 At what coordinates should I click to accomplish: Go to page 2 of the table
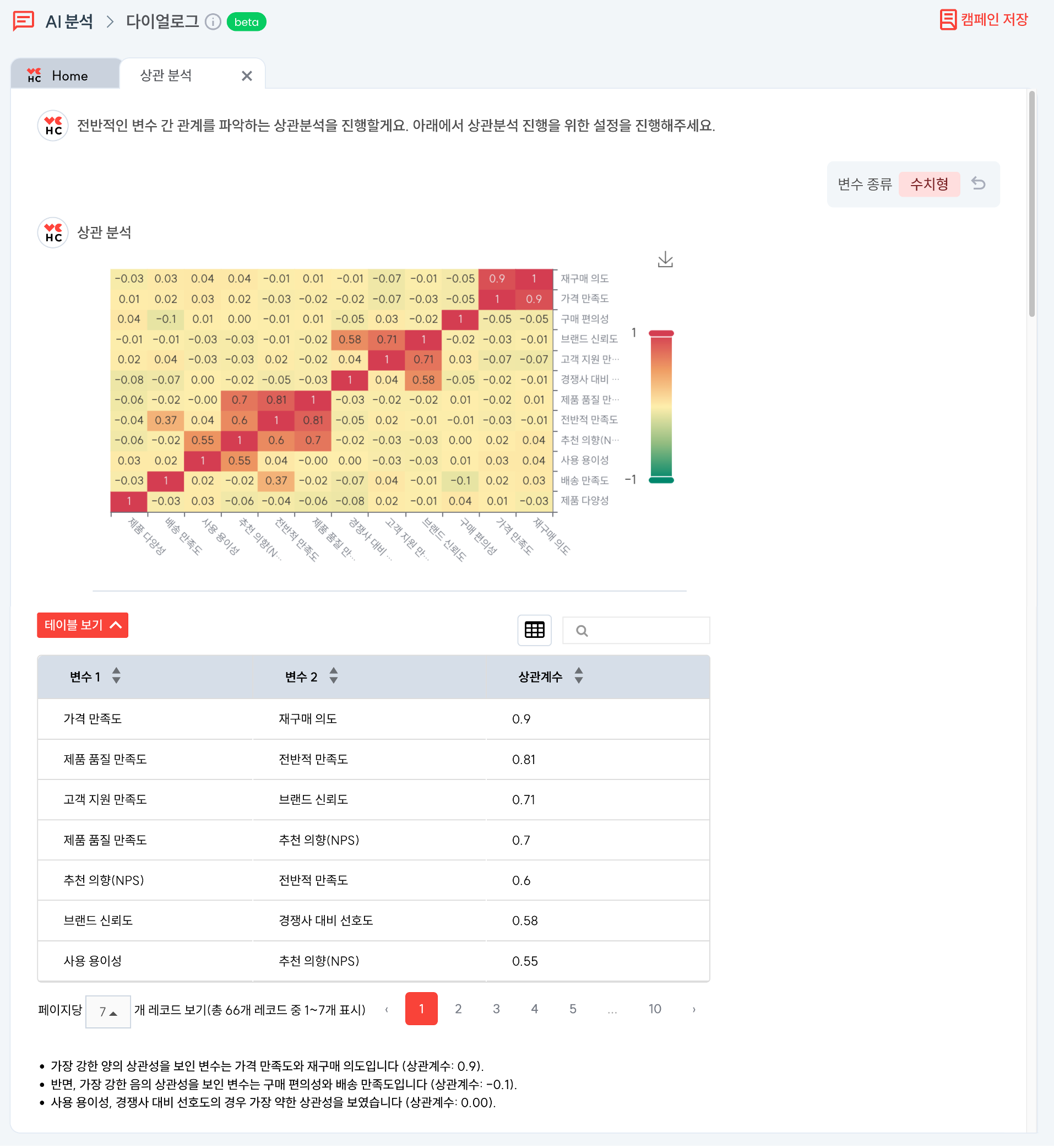pos(458,1009)
